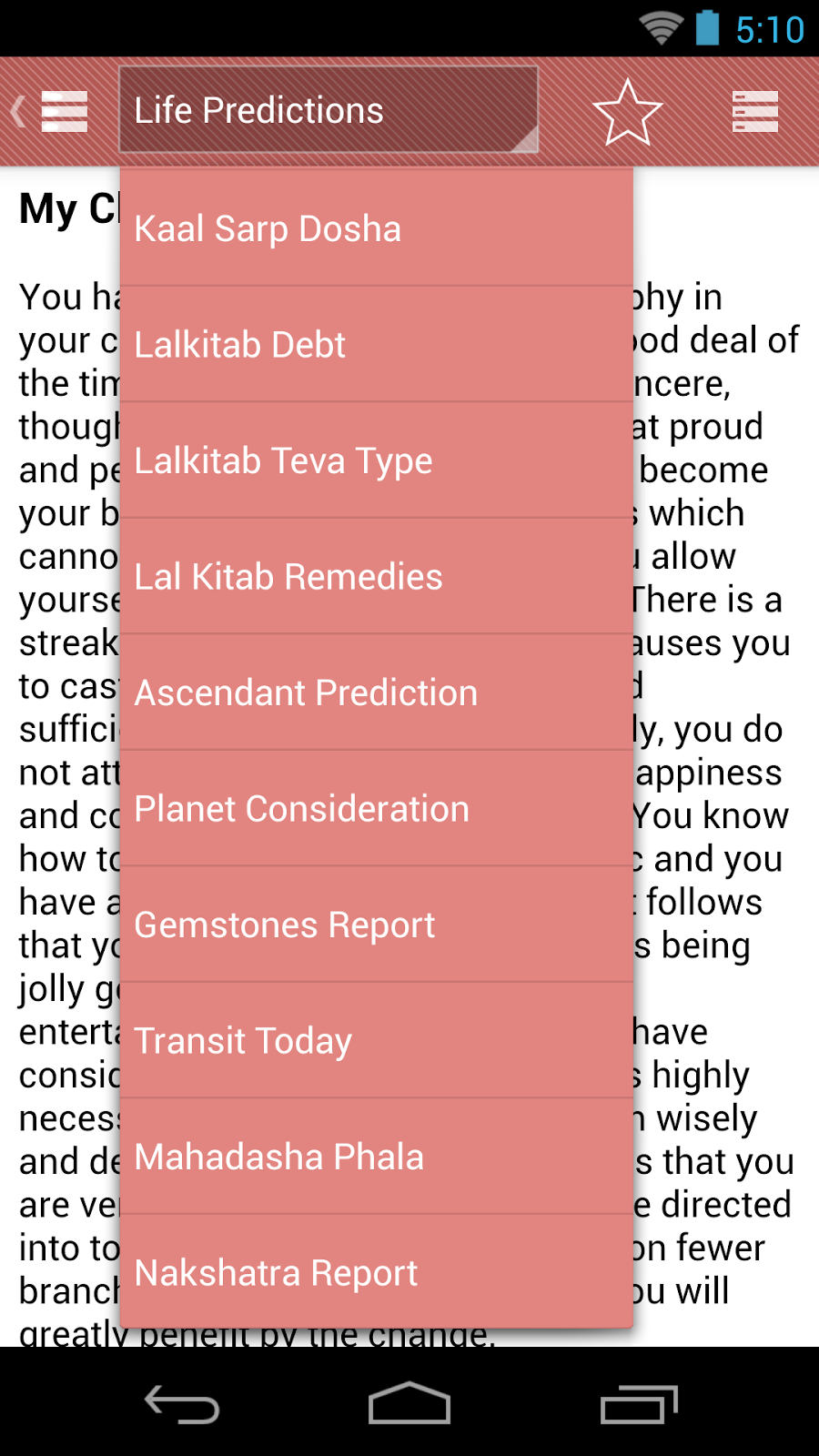Collapse the Life Predictions dropdown
Screen dimensions: 819x1456
click(x=328, y=110)
